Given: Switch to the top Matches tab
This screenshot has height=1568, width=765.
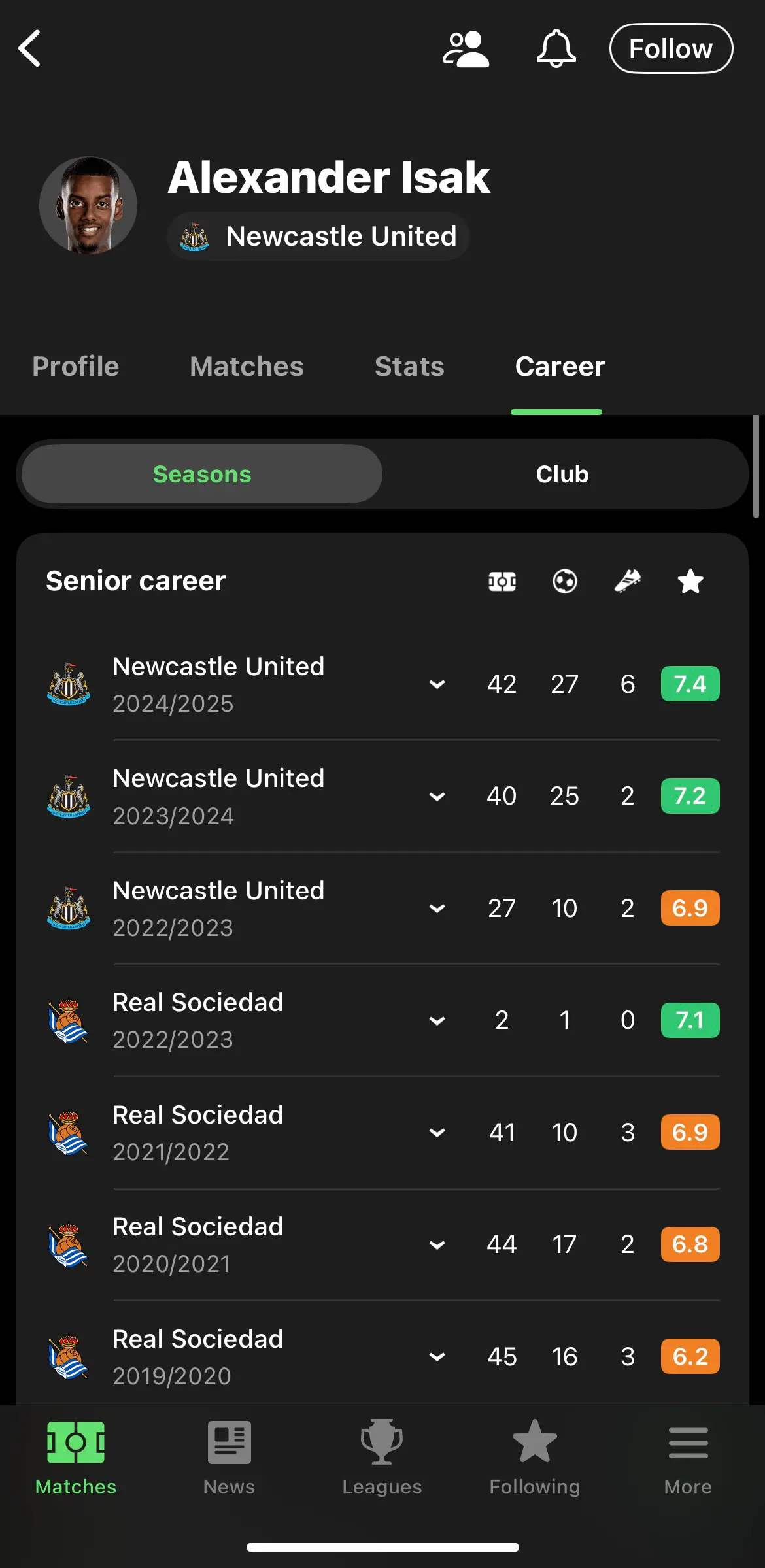Looking at the screenshot, I should 246,366.
